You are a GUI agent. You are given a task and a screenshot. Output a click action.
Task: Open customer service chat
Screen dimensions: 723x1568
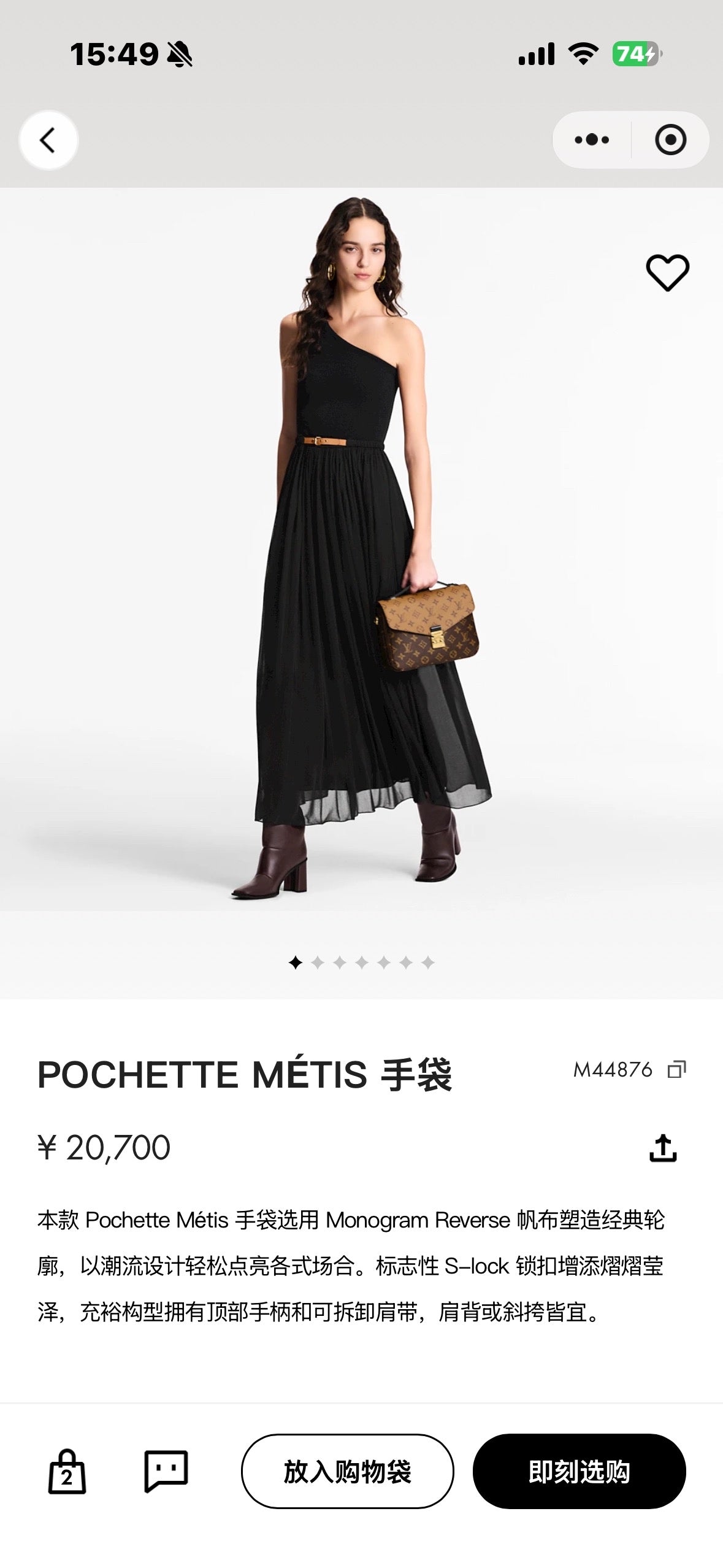point(166,1471)
